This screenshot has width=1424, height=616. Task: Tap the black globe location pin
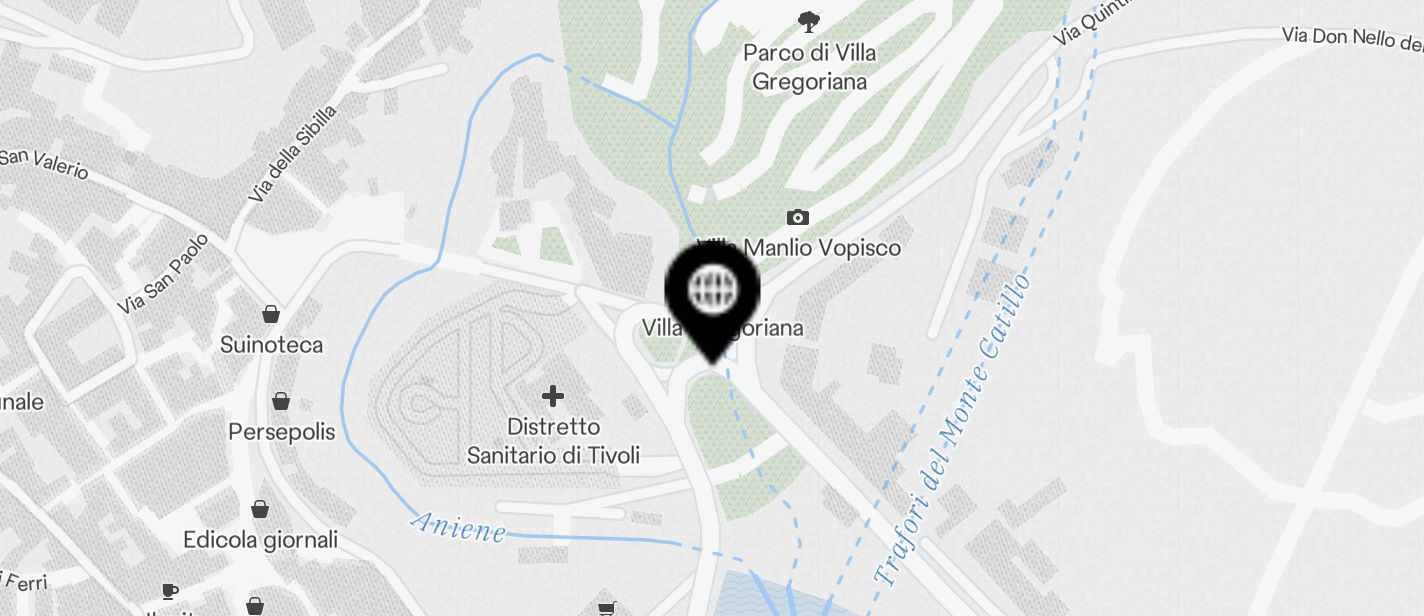point(713,291)
